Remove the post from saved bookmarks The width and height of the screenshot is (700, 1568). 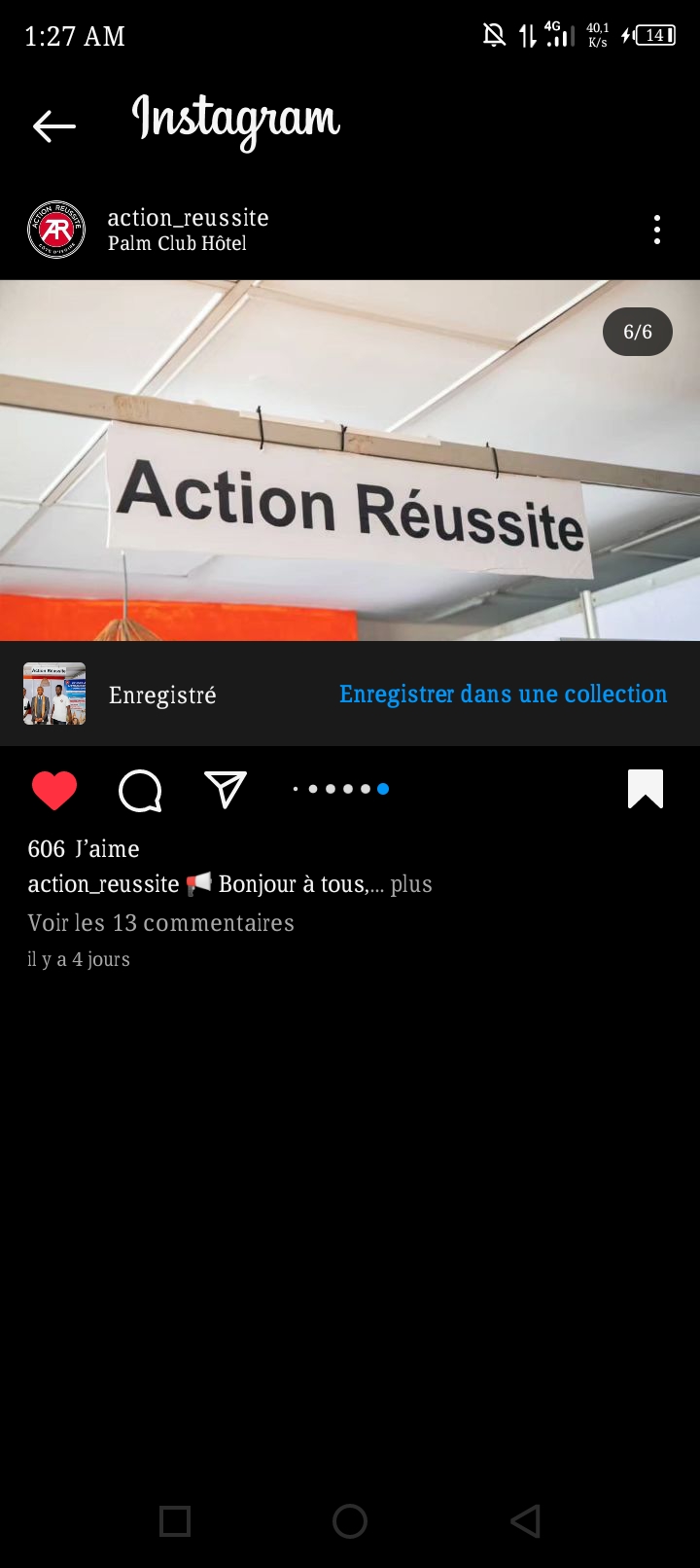(x=646, y=789)
